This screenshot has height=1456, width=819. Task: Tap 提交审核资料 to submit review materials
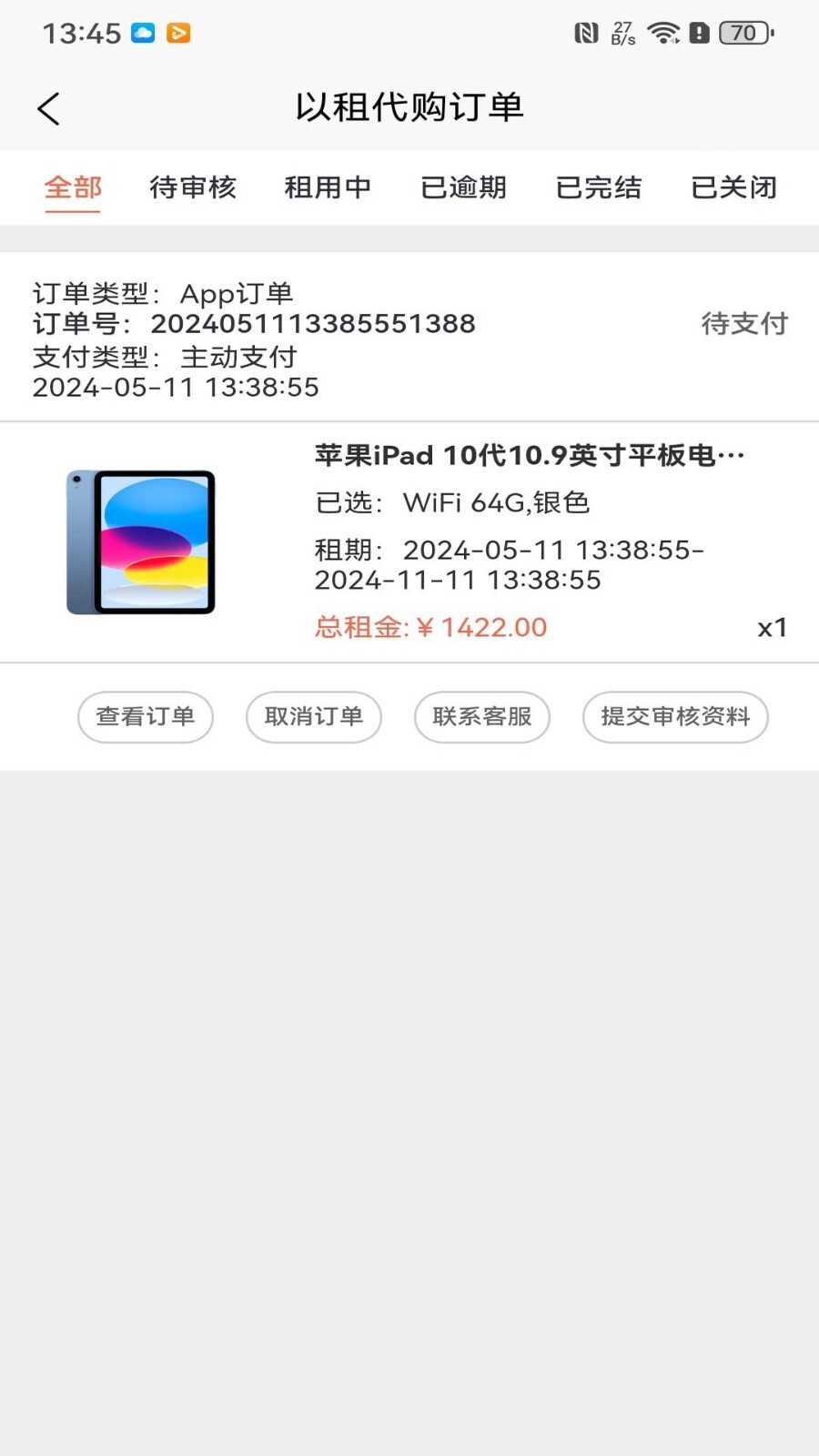(674, 717)
